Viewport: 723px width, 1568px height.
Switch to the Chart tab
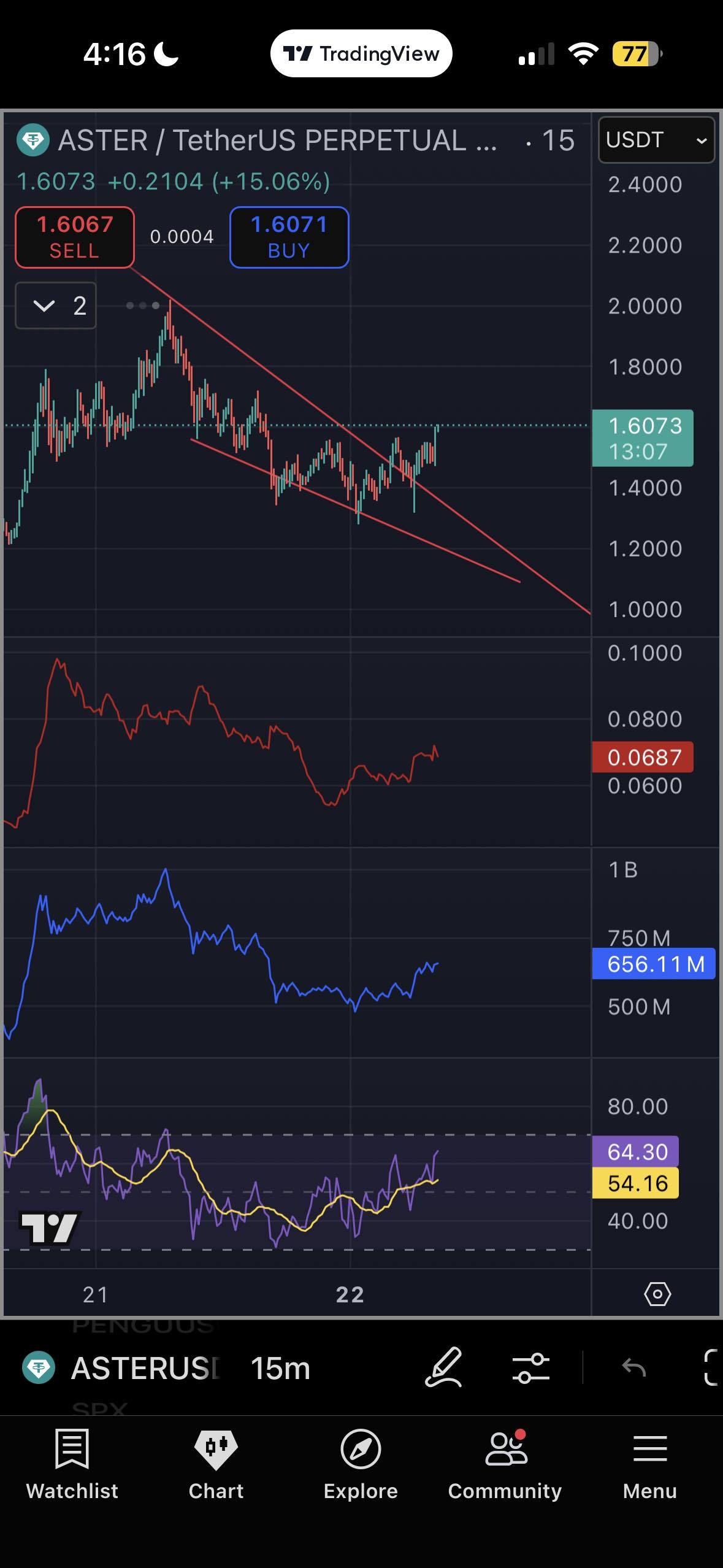tap(216, 1464)
